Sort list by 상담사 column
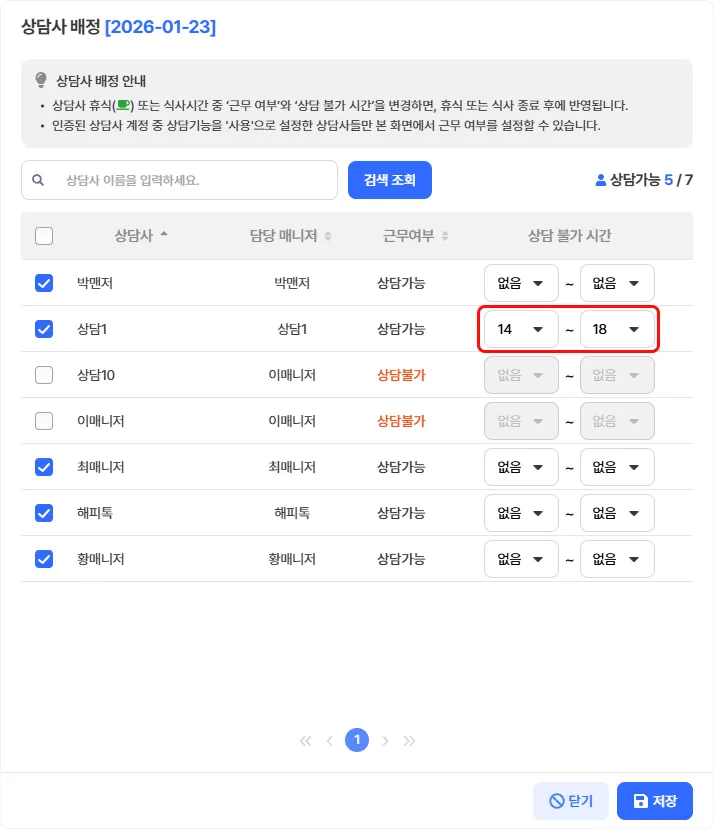This screenshot has width=714, height=829. pyautogui.click(x=140, y=236)
